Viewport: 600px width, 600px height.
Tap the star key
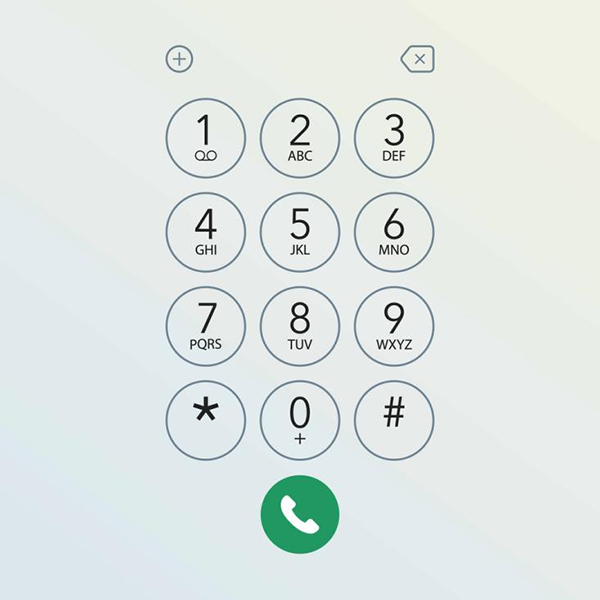click(205, 420)
